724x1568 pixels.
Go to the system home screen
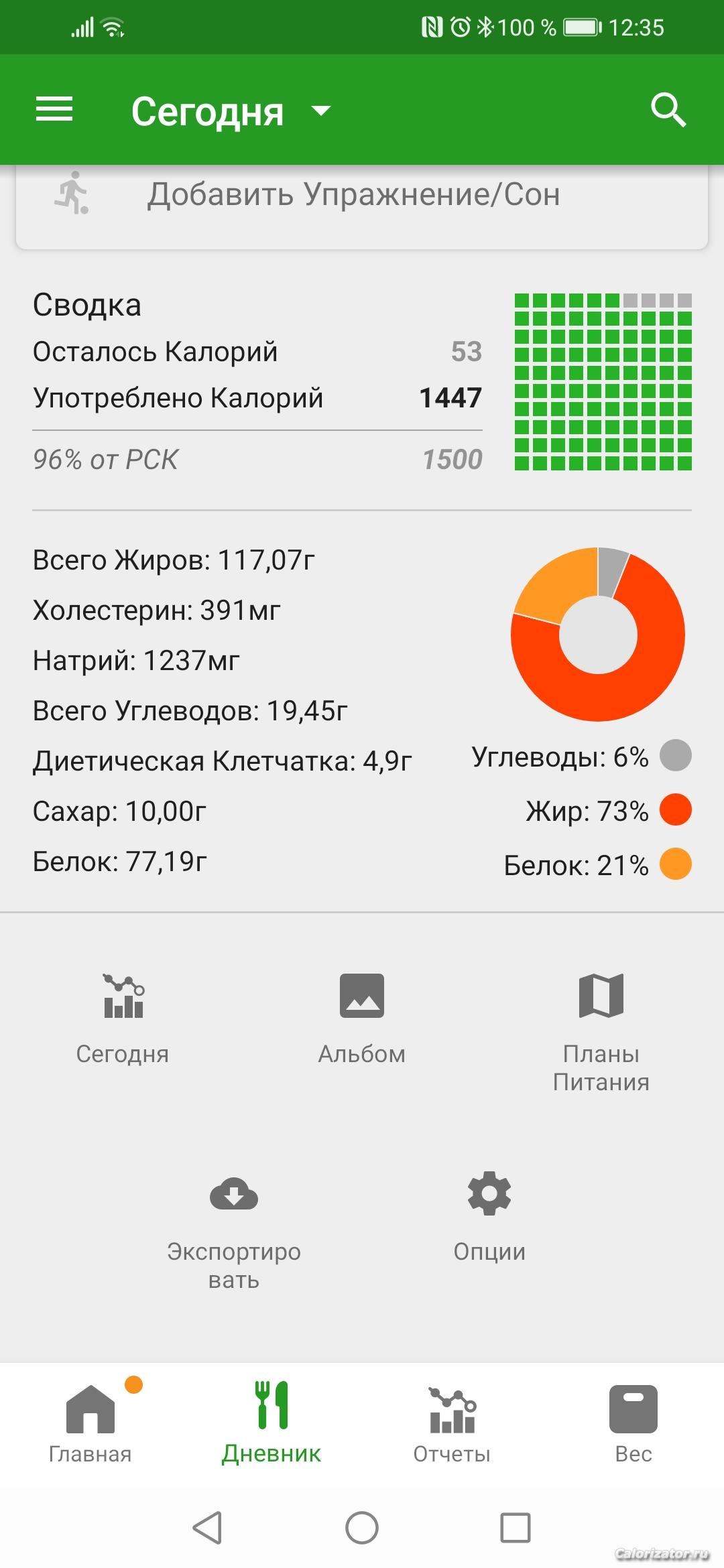(x=362, y=1528)
